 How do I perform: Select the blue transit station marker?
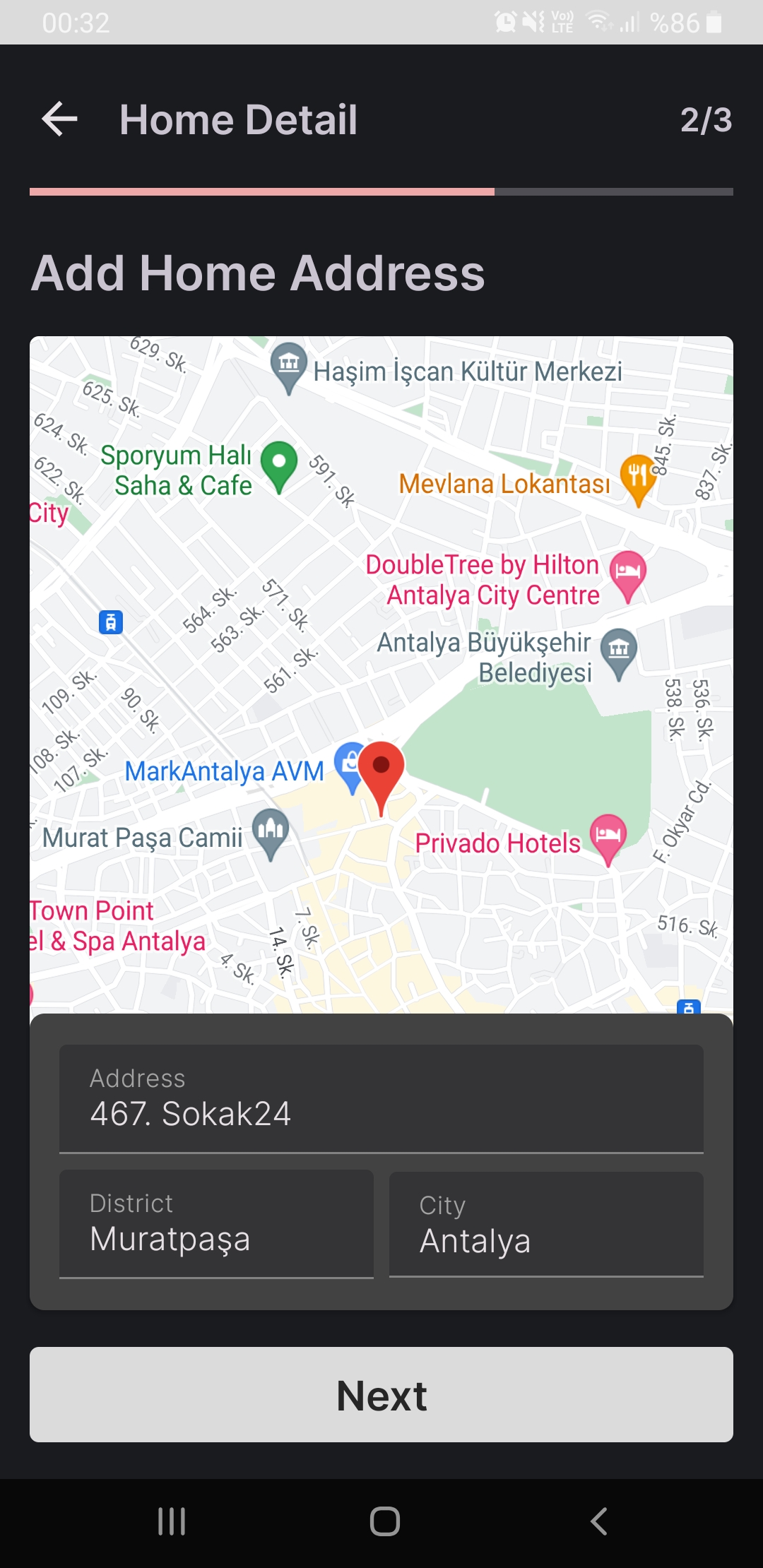pyautogui.click(x=110, y=622)
